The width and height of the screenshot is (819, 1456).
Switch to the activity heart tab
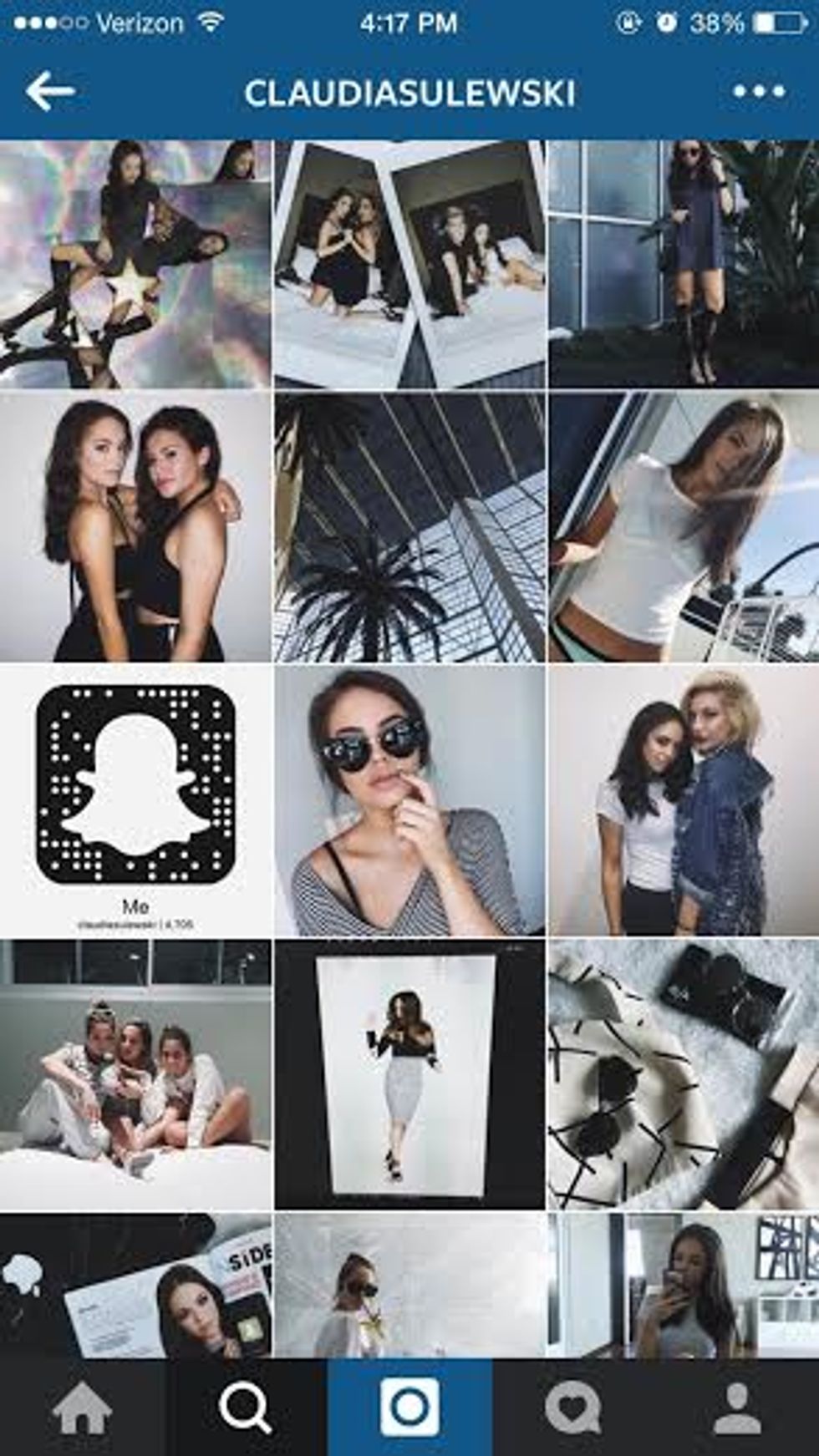573,1408
